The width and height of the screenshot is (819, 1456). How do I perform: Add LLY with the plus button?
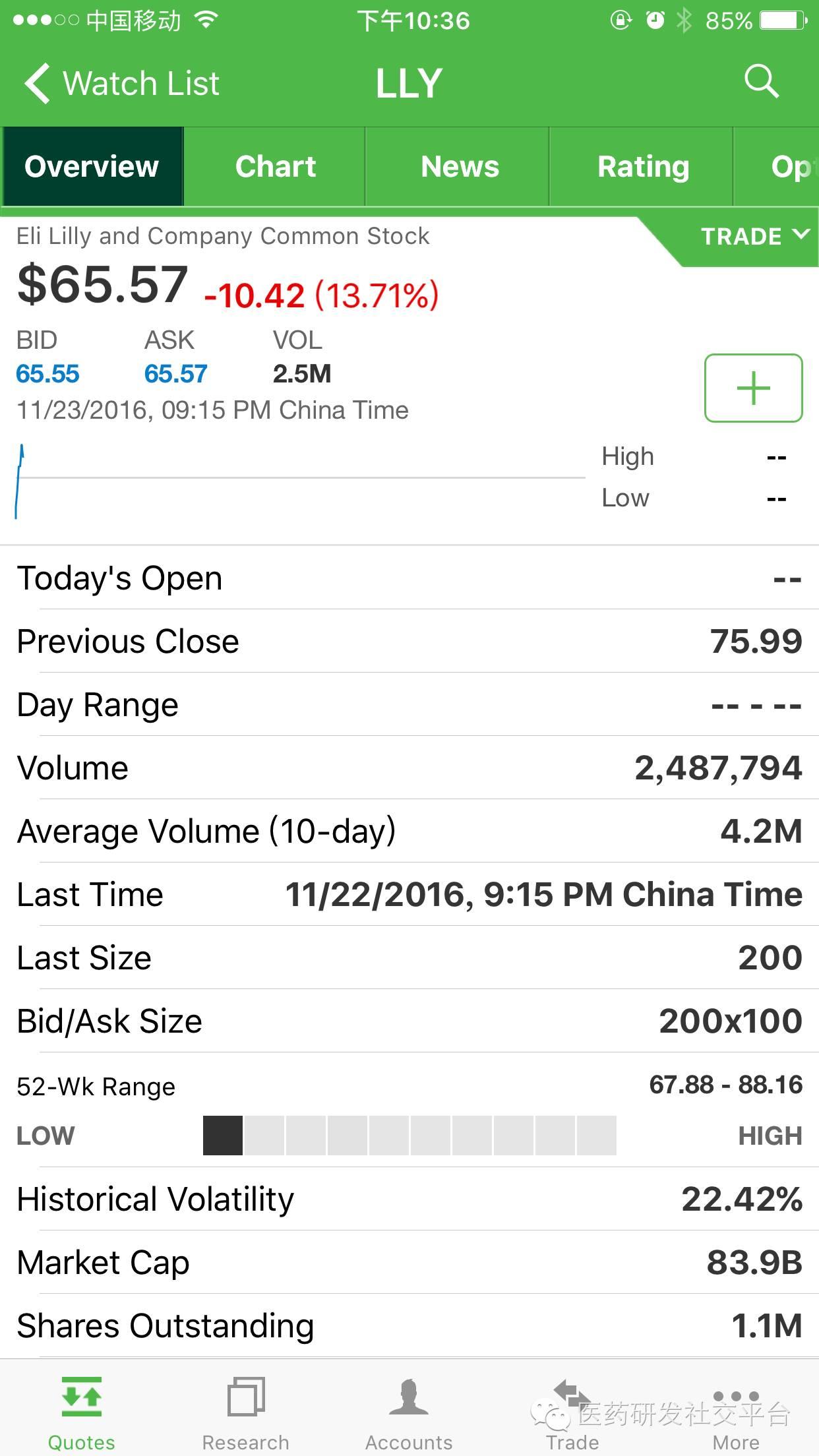tap(753, 388)
